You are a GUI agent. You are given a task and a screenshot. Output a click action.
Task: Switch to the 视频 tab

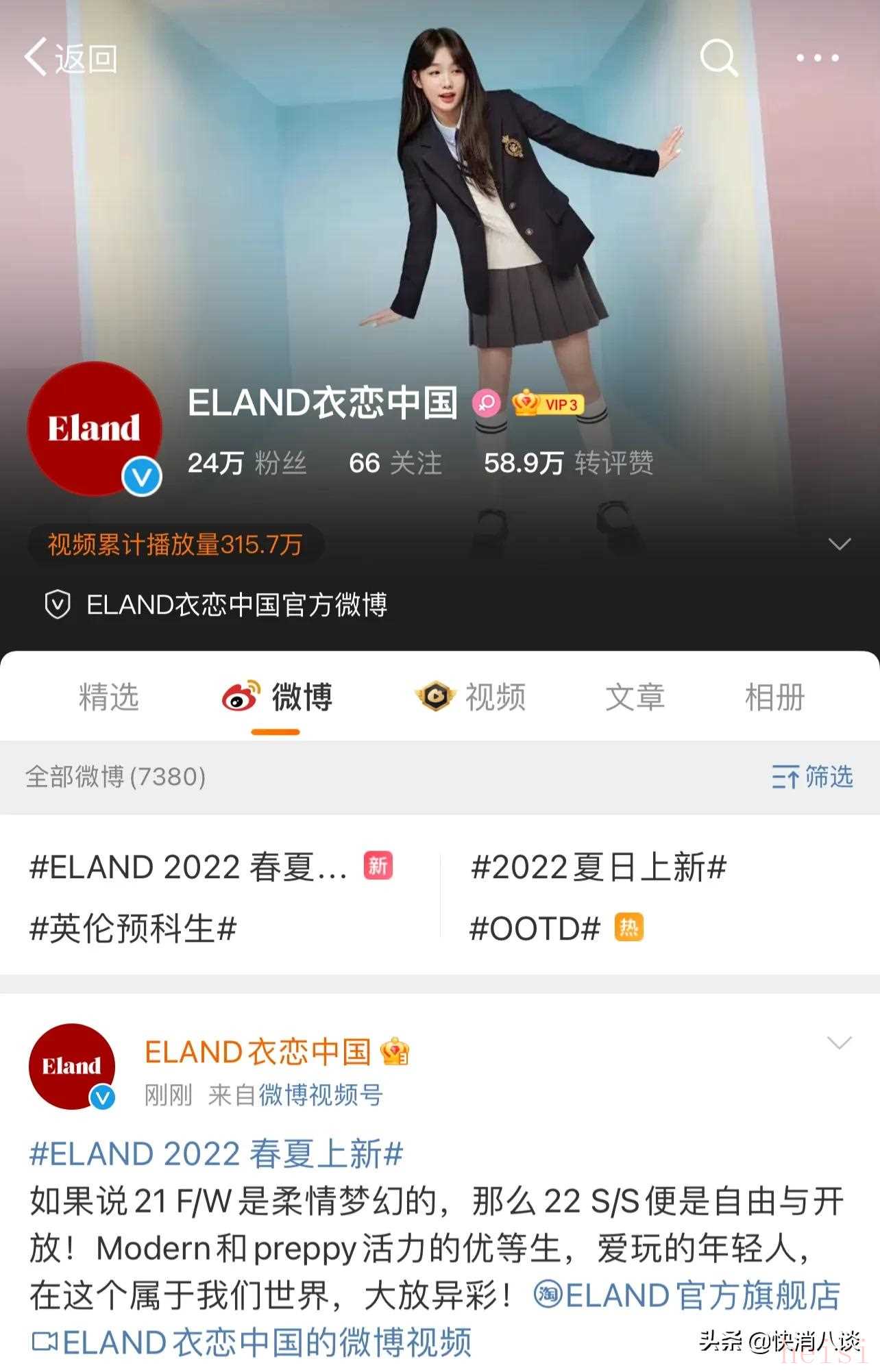(x=472, y=697)
